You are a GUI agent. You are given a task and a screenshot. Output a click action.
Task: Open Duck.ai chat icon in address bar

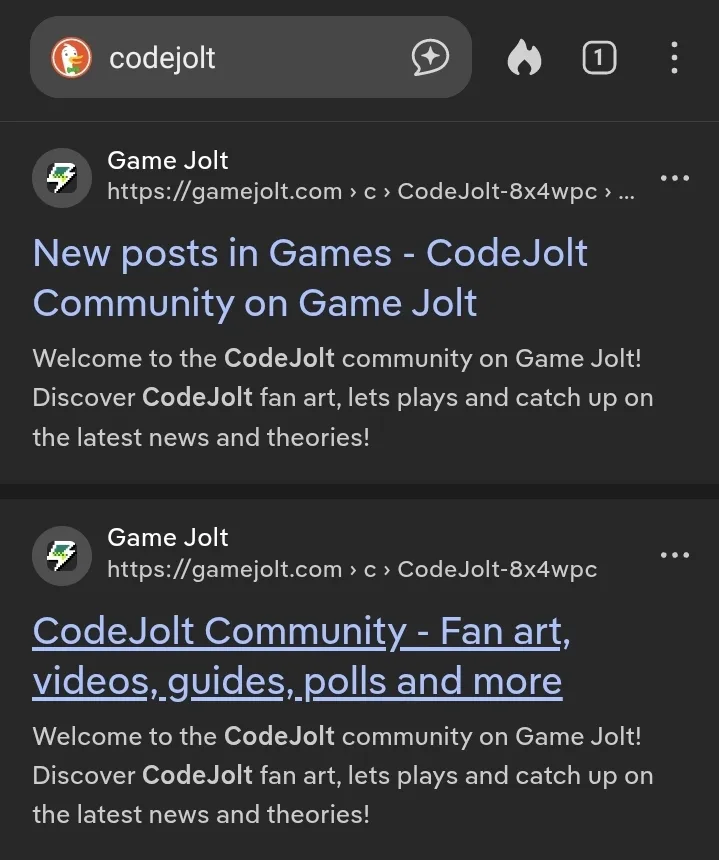coord(431,58)
